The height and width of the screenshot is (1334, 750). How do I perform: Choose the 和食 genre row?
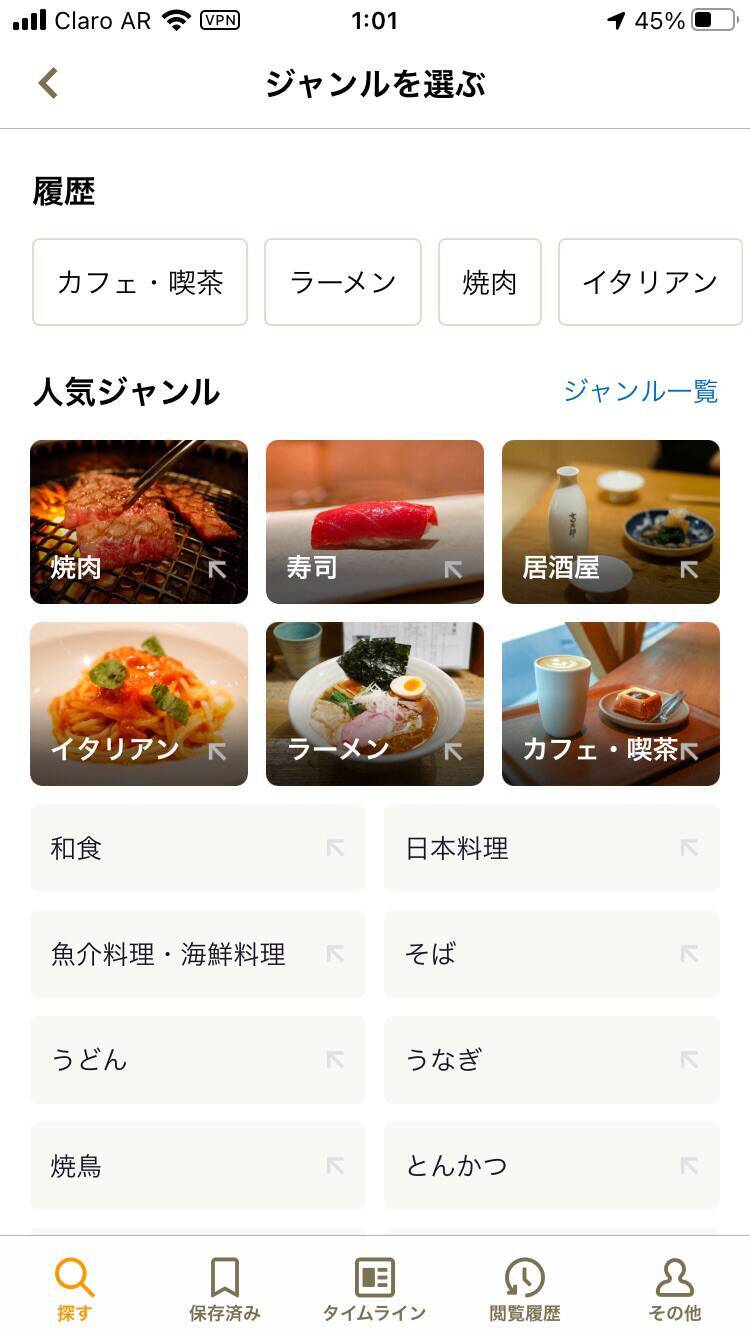point(198,848)
